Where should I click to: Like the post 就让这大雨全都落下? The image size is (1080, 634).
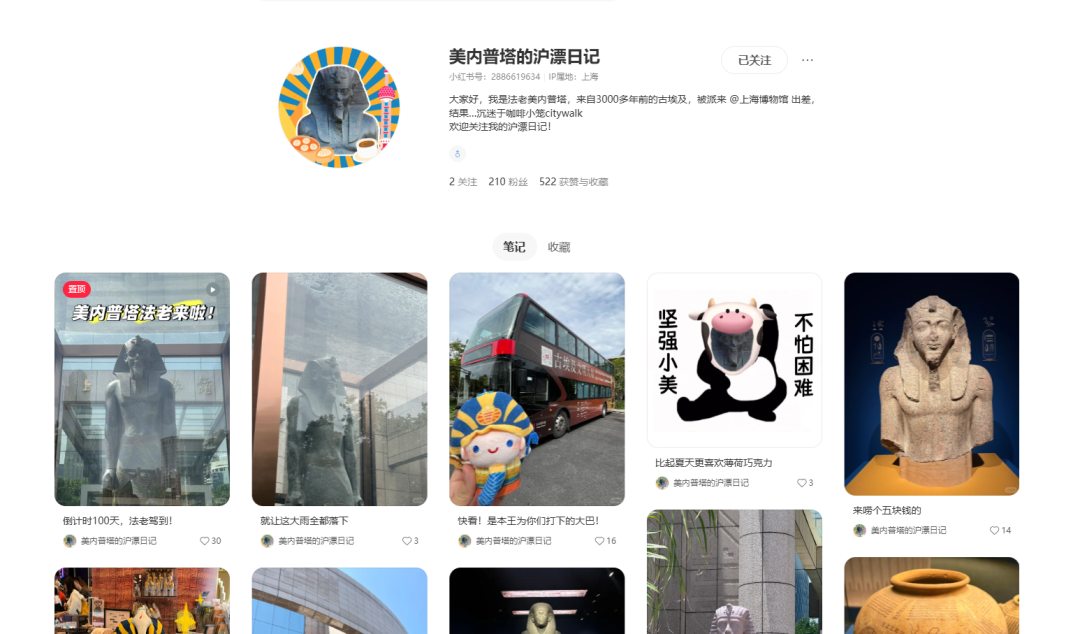[x=407, y=541]
